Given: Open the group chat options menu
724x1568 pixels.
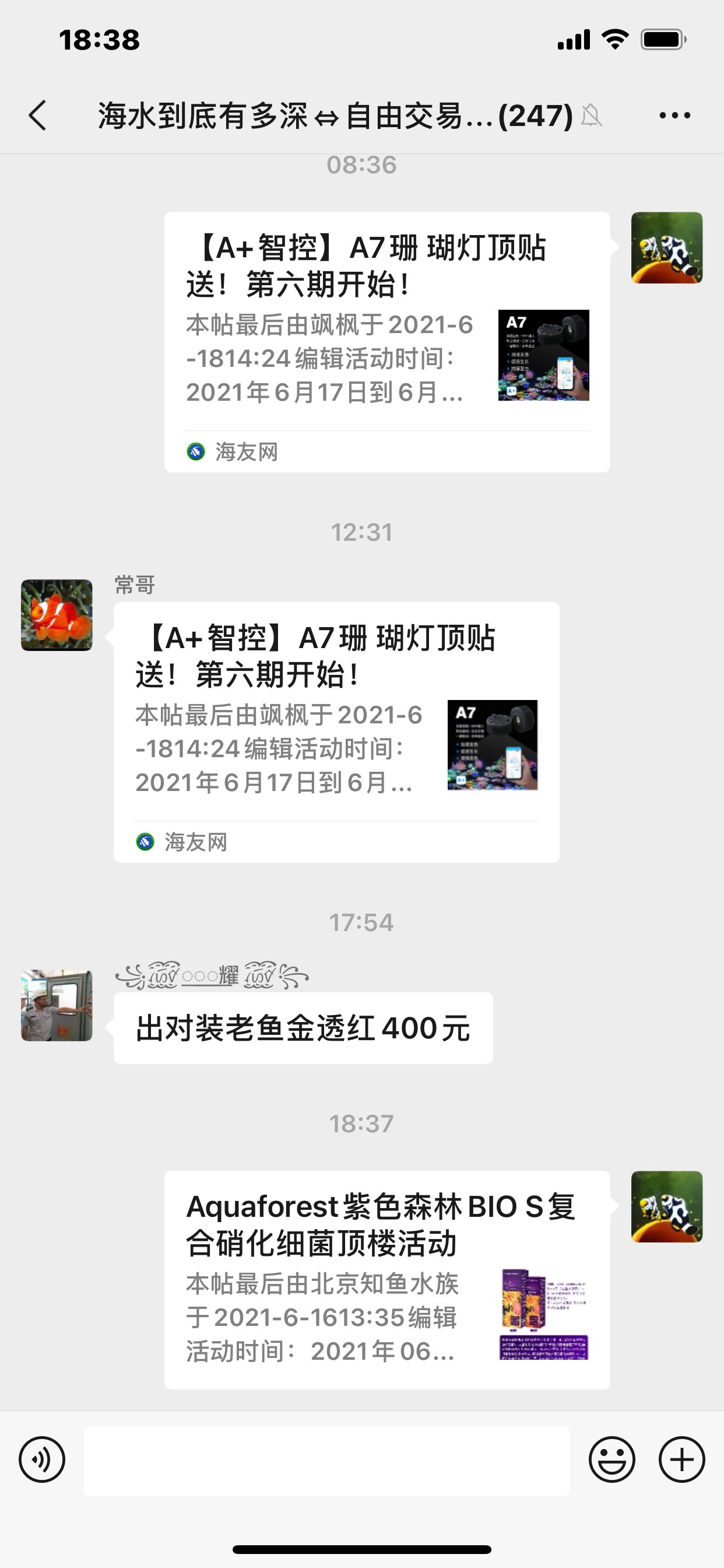Looking at the screenshot, I should coord(674,115).
